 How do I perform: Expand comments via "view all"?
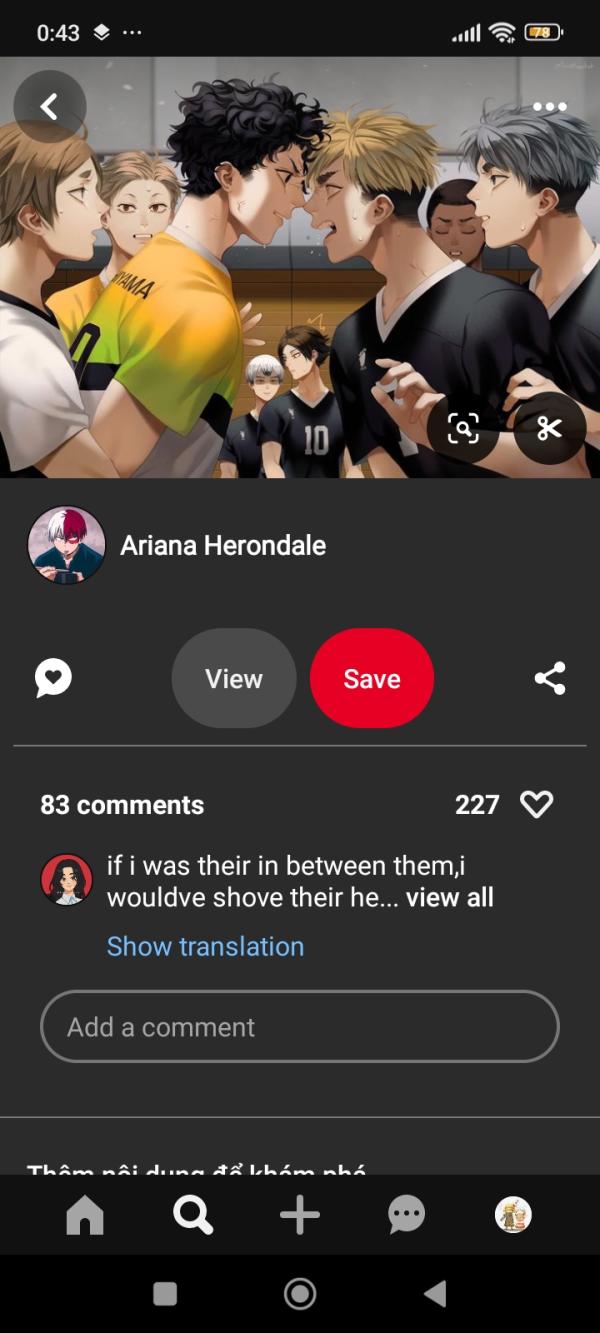coord(450,897)
